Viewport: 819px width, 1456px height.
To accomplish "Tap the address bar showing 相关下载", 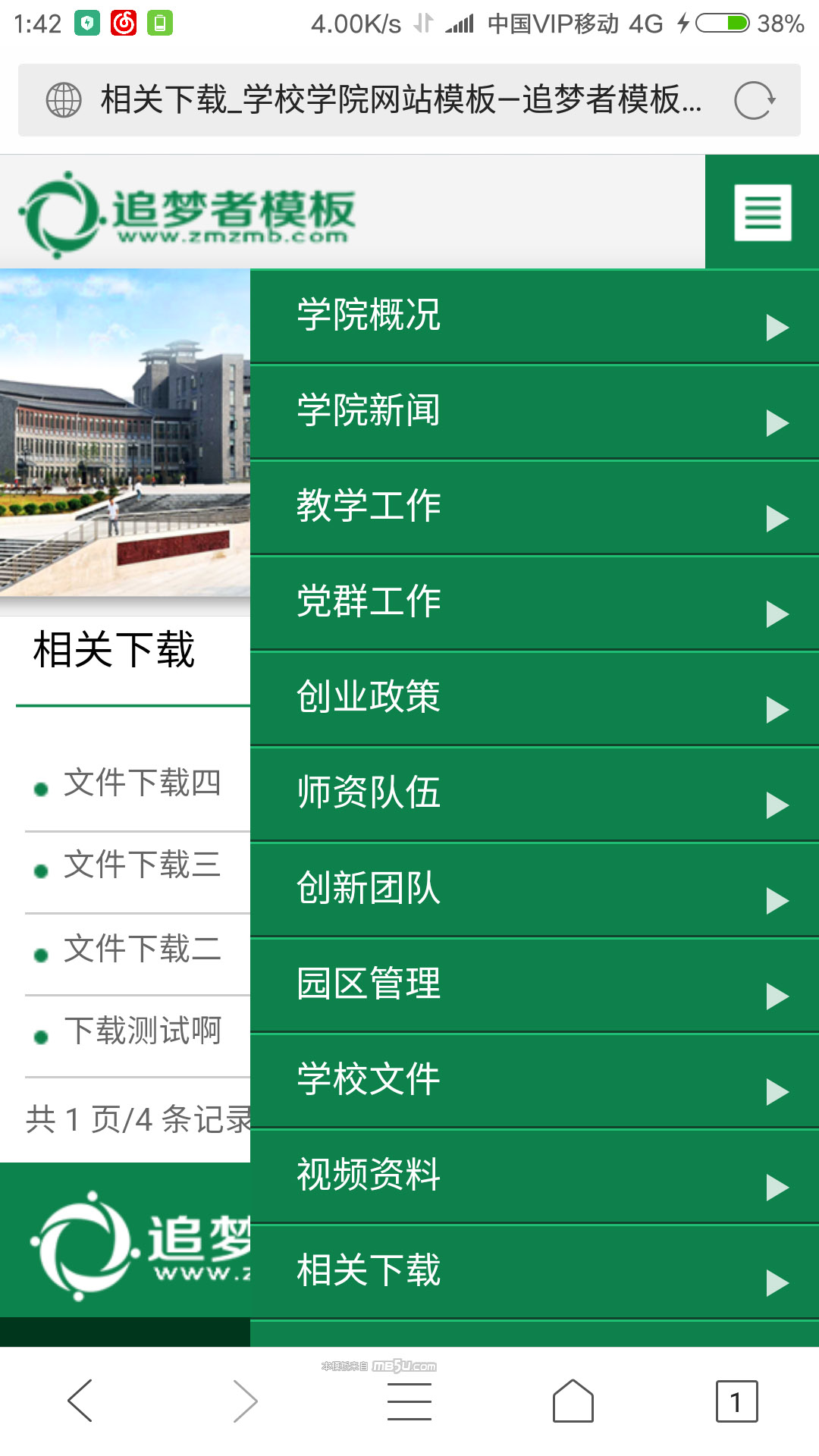I will coord(400,100).
